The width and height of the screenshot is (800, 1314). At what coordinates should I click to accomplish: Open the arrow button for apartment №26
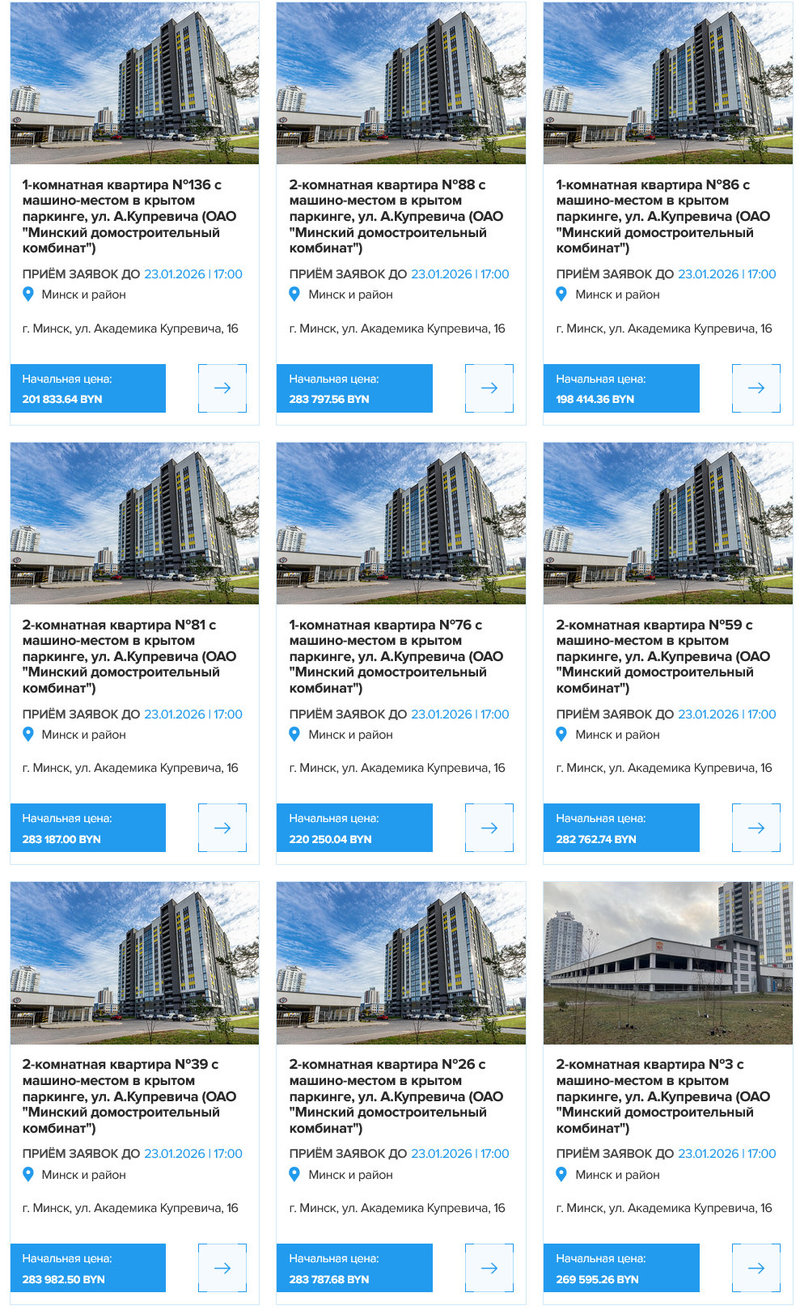tap(489, 1268)
